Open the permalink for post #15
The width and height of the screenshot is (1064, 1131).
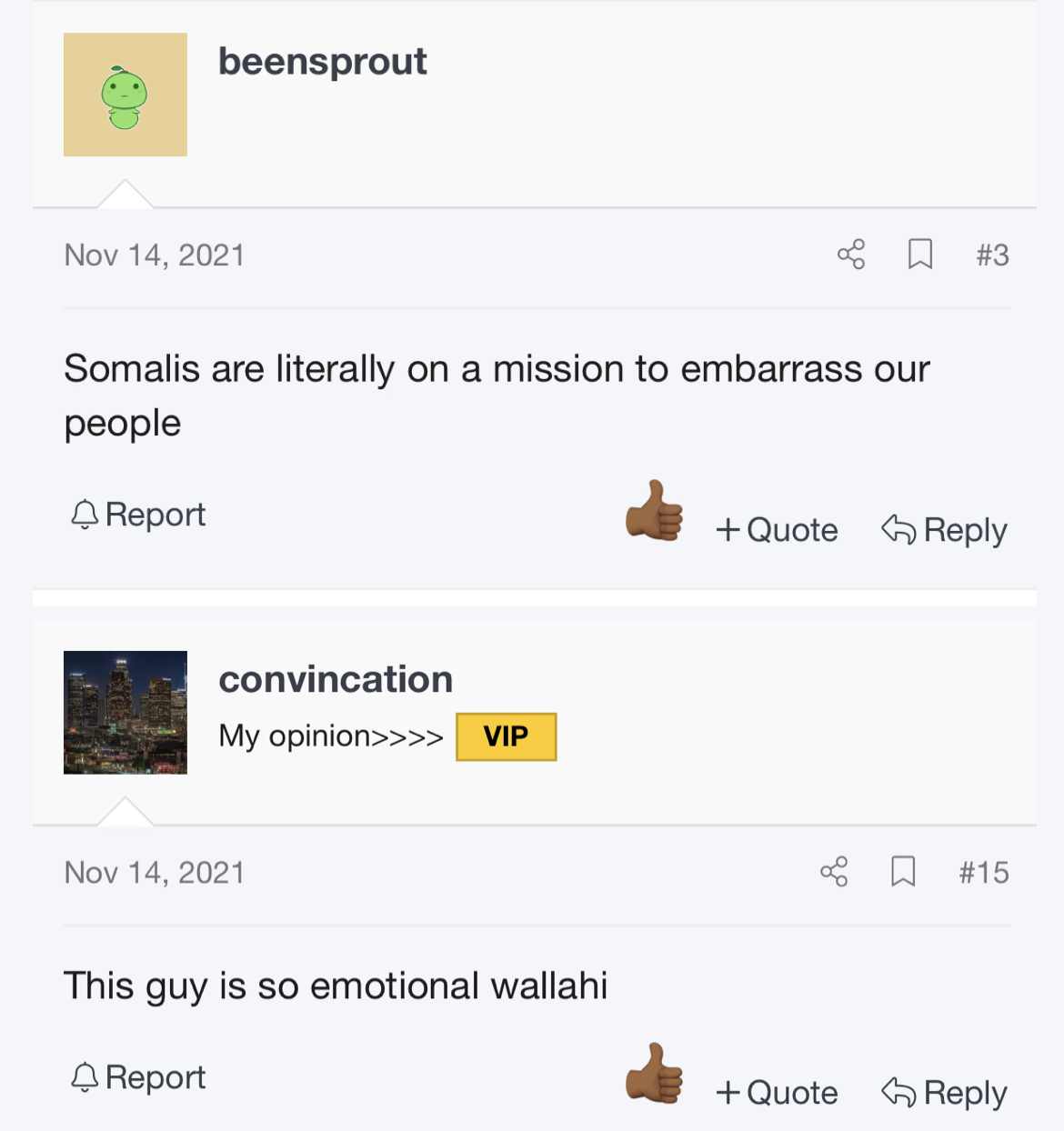tap(984, 873)
